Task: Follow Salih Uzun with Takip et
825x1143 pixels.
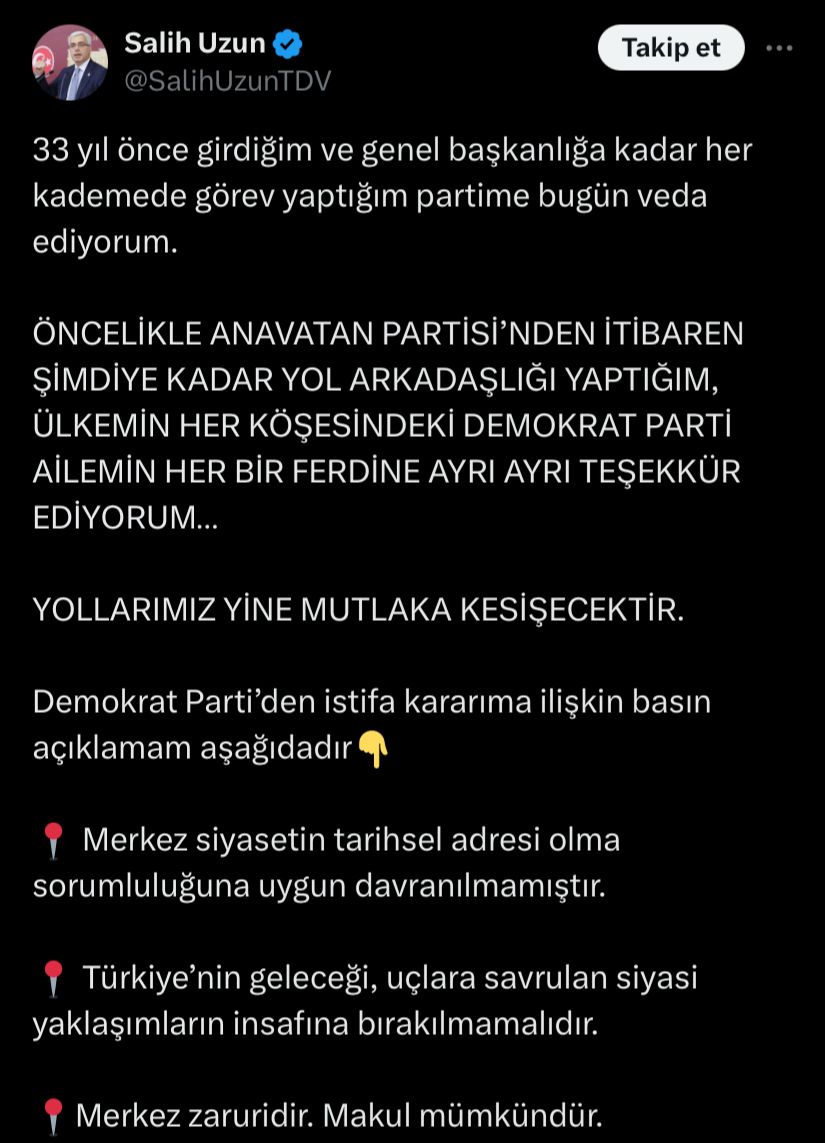Action: point(671,48)
